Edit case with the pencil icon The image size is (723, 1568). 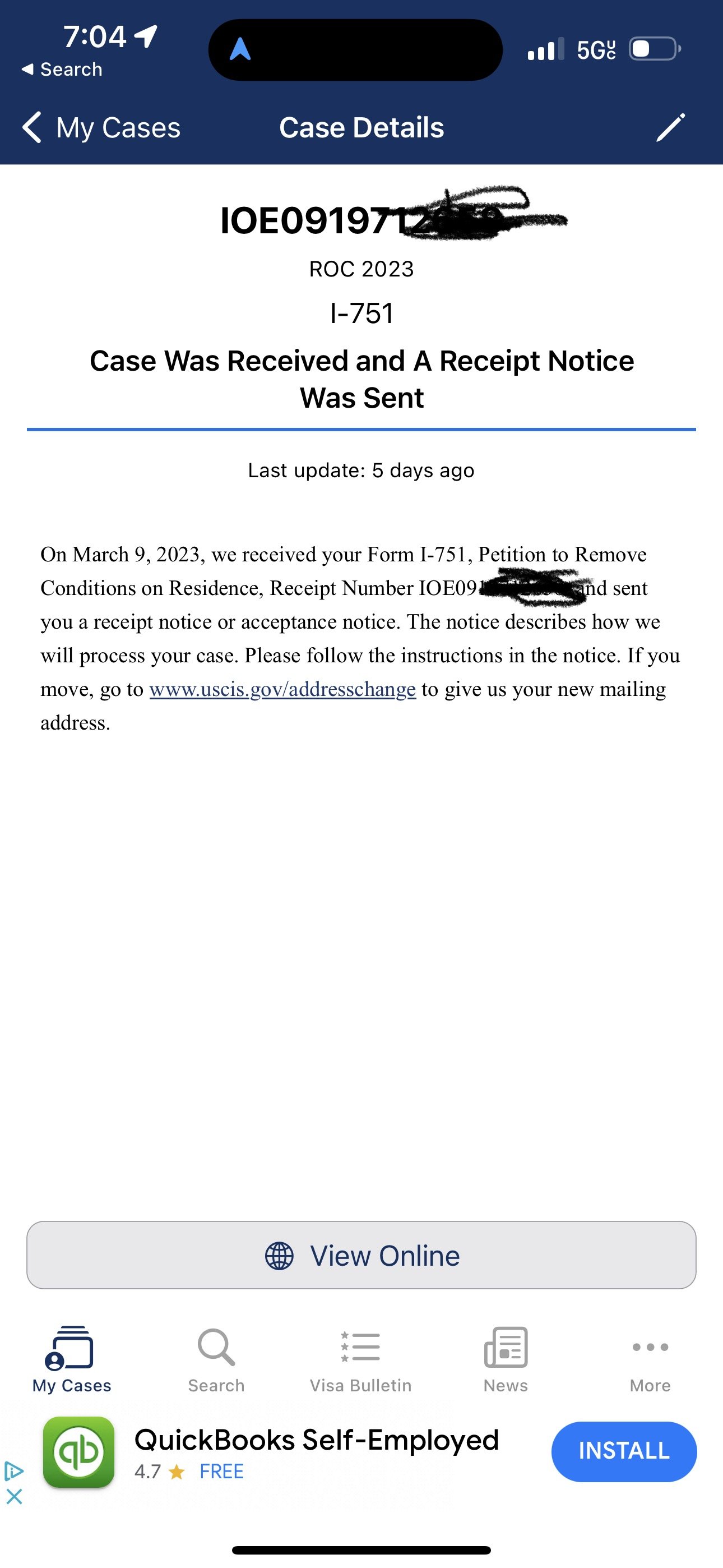[x=670, y=128]
